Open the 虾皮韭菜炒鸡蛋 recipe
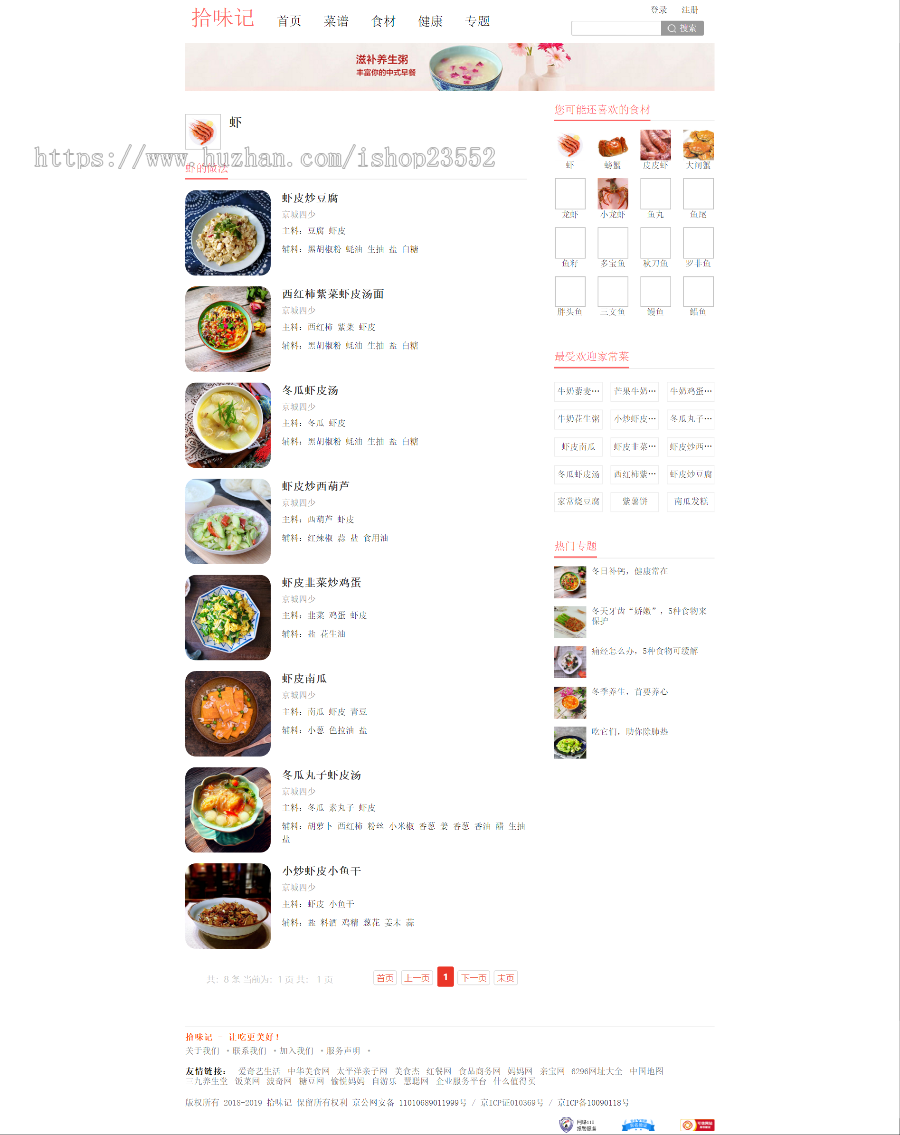Screen dimensions: 900x1135 pos(321,582)
